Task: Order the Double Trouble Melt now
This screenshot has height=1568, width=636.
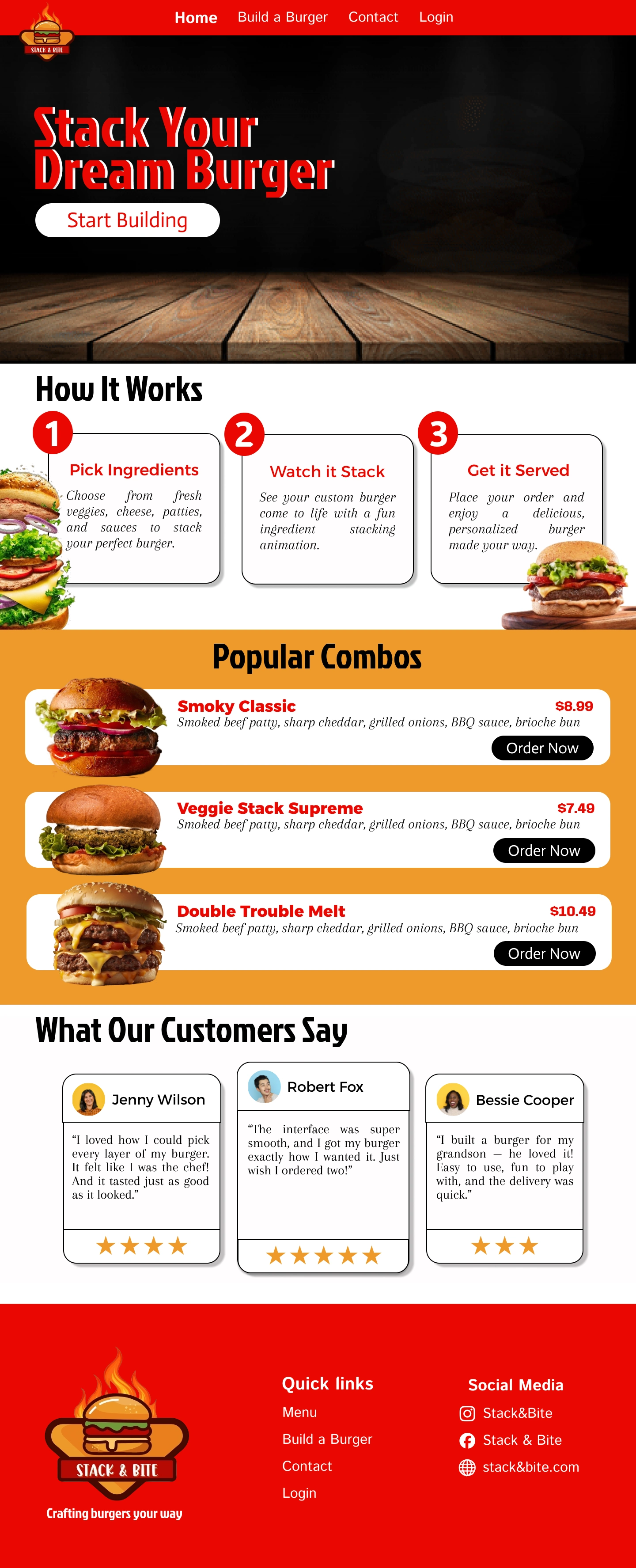Action: point(544,953)
